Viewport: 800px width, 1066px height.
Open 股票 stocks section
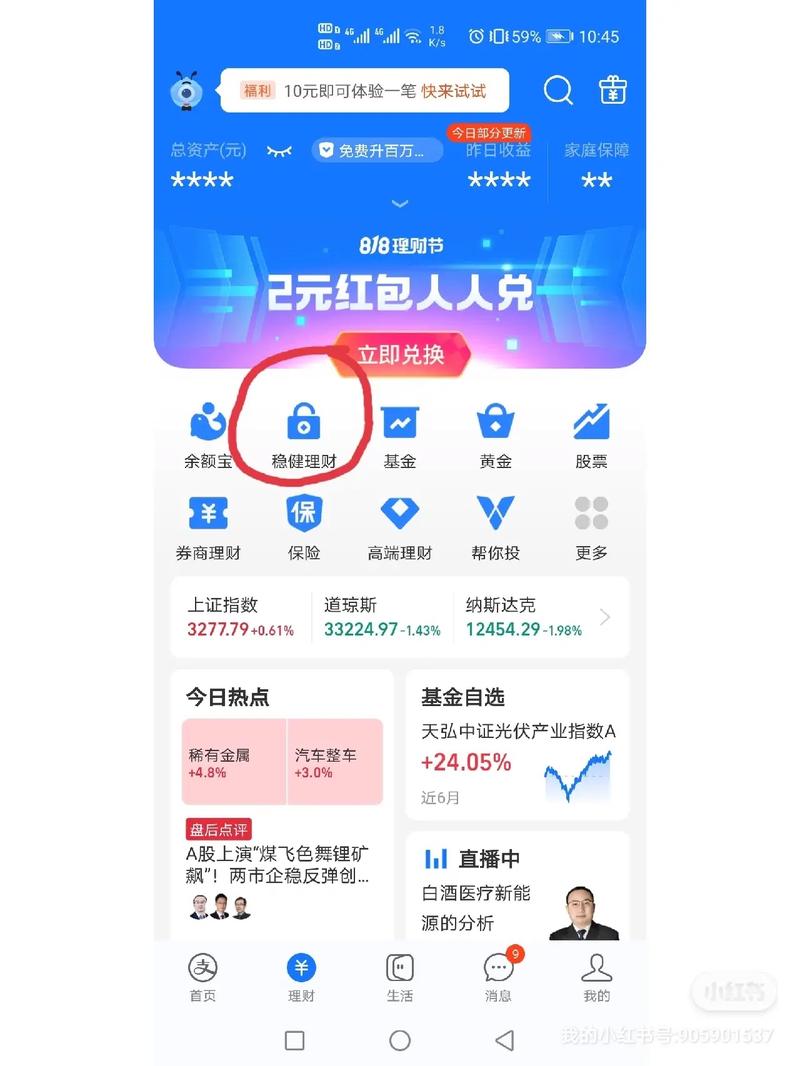(x=591, y=435)
